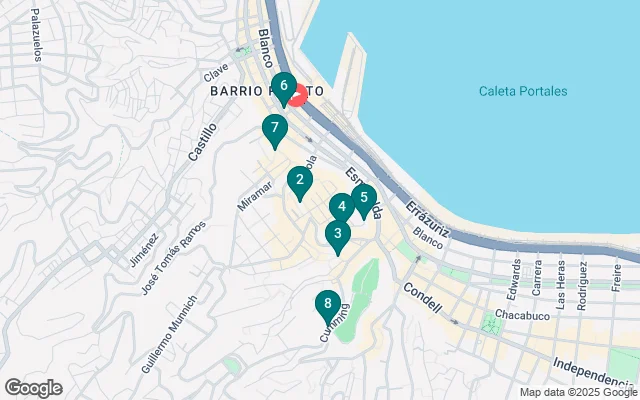Open location marker number 2

tap(299, 180)
